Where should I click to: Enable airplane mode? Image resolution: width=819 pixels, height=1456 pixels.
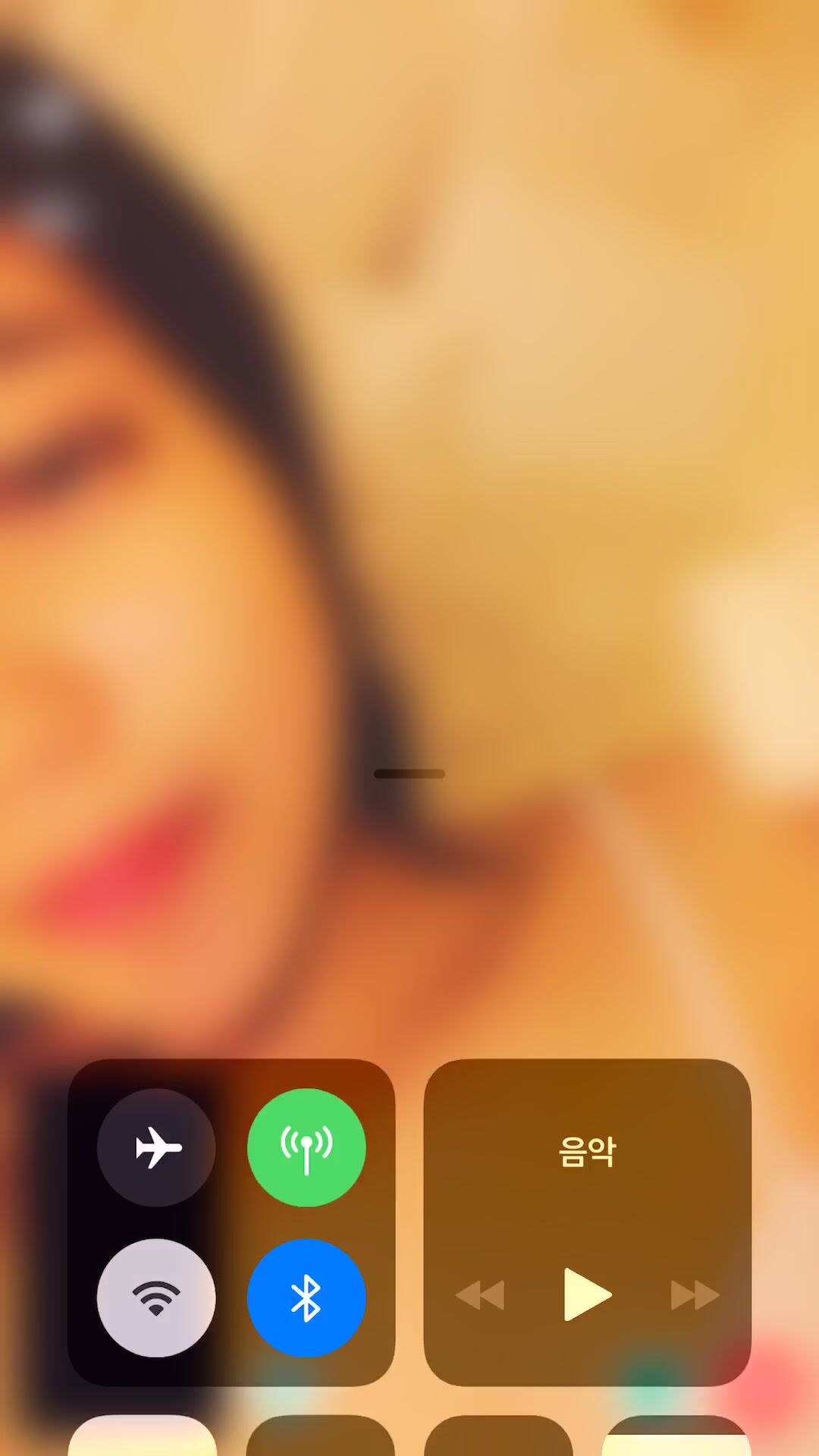156,1147
